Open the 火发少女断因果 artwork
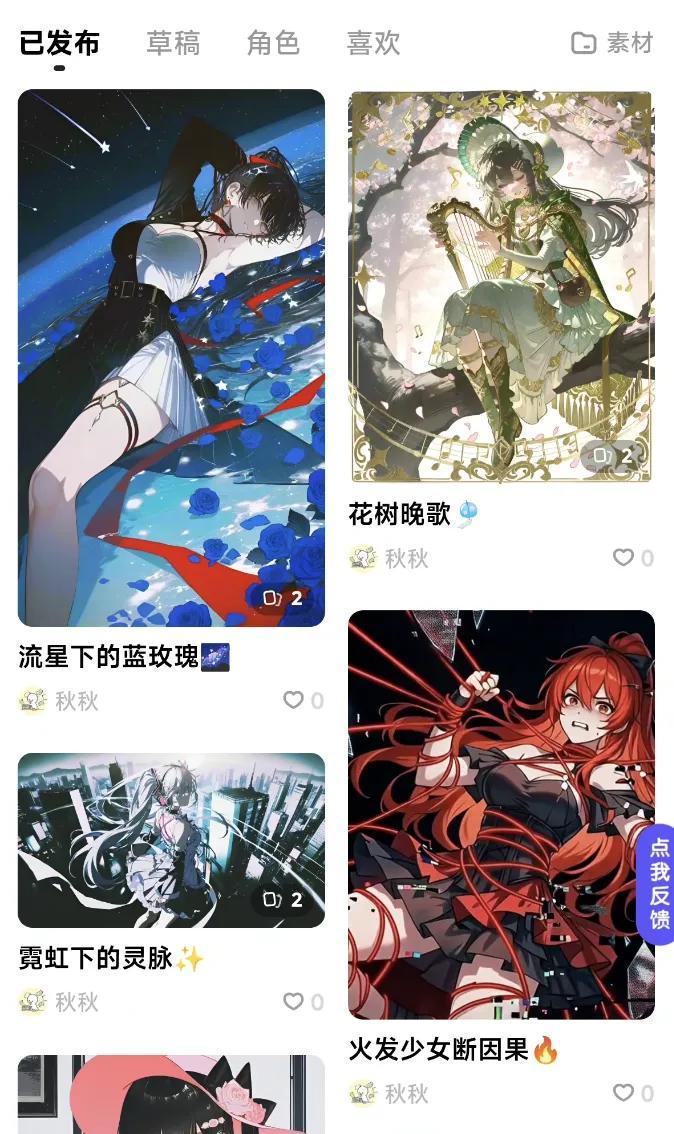Viewport: 674px width, 1134px height. click(x=501, y=814)
